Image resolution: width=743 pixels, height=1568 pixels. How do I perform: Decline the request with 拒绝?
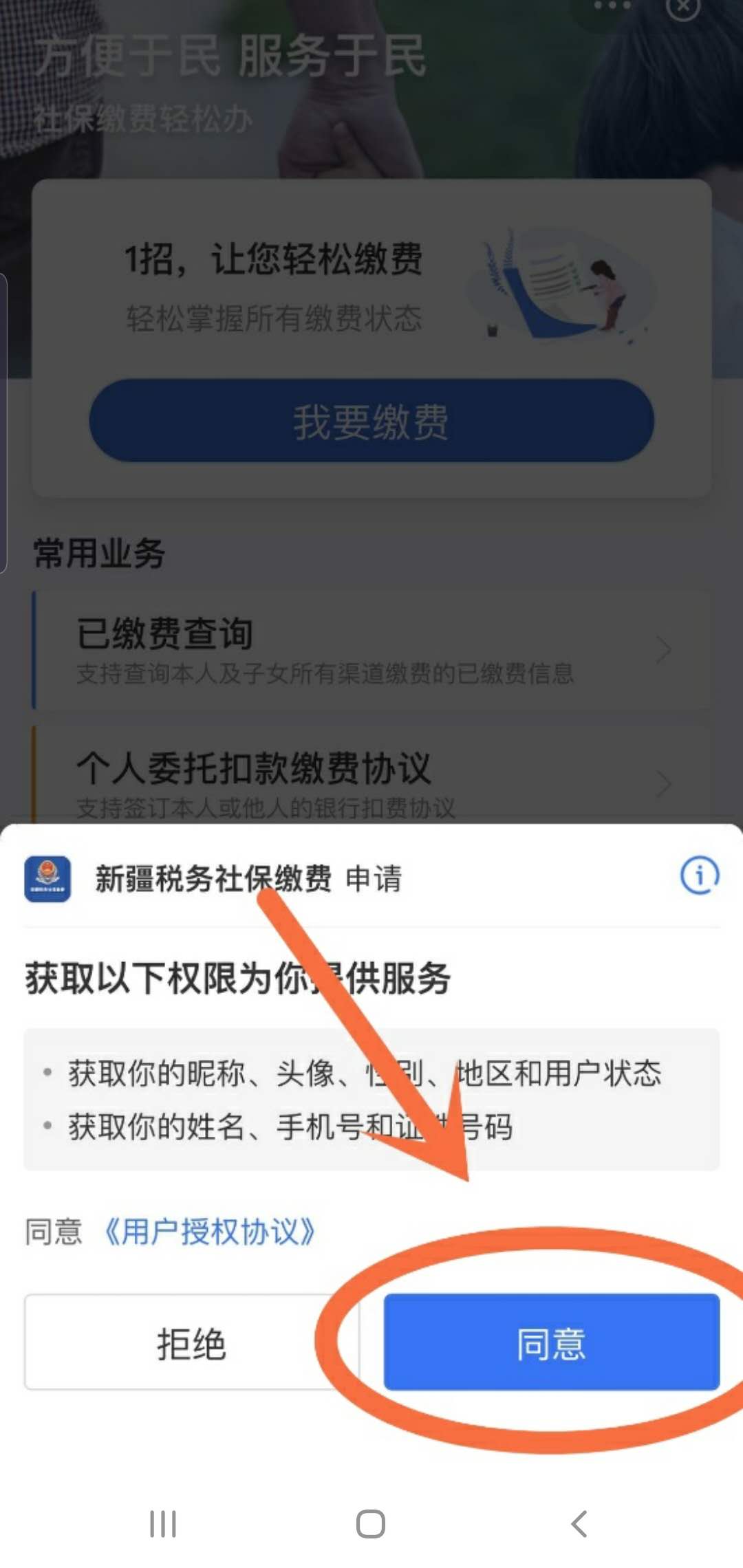191,1342
